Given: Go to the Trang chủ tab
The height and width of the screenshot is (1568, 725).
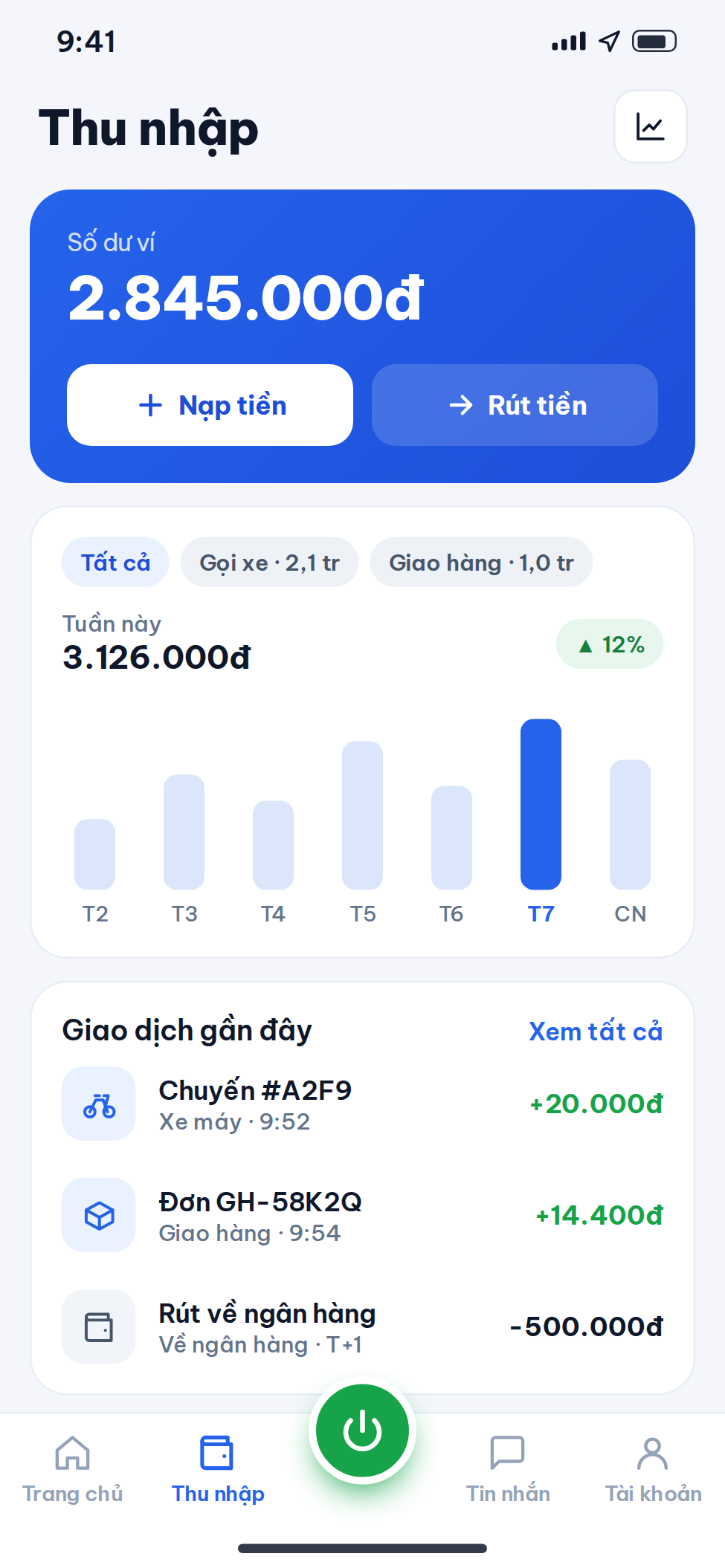Looking at the screenshot, I should 73,1470.
